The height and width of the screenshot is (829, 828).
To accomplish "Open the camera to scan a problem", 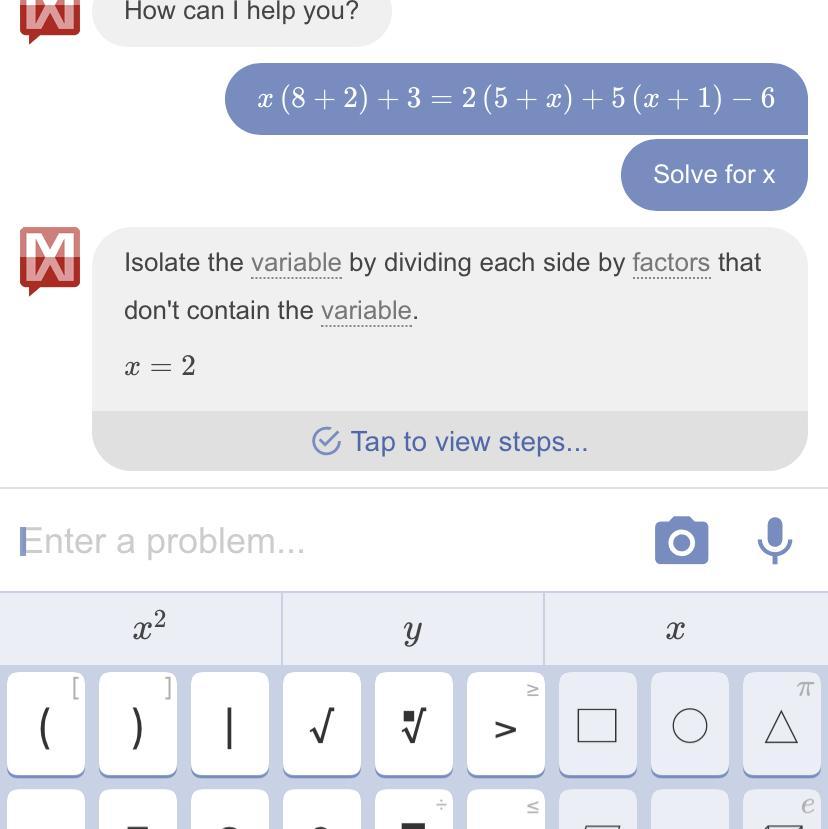I will (x=681, y=540).
